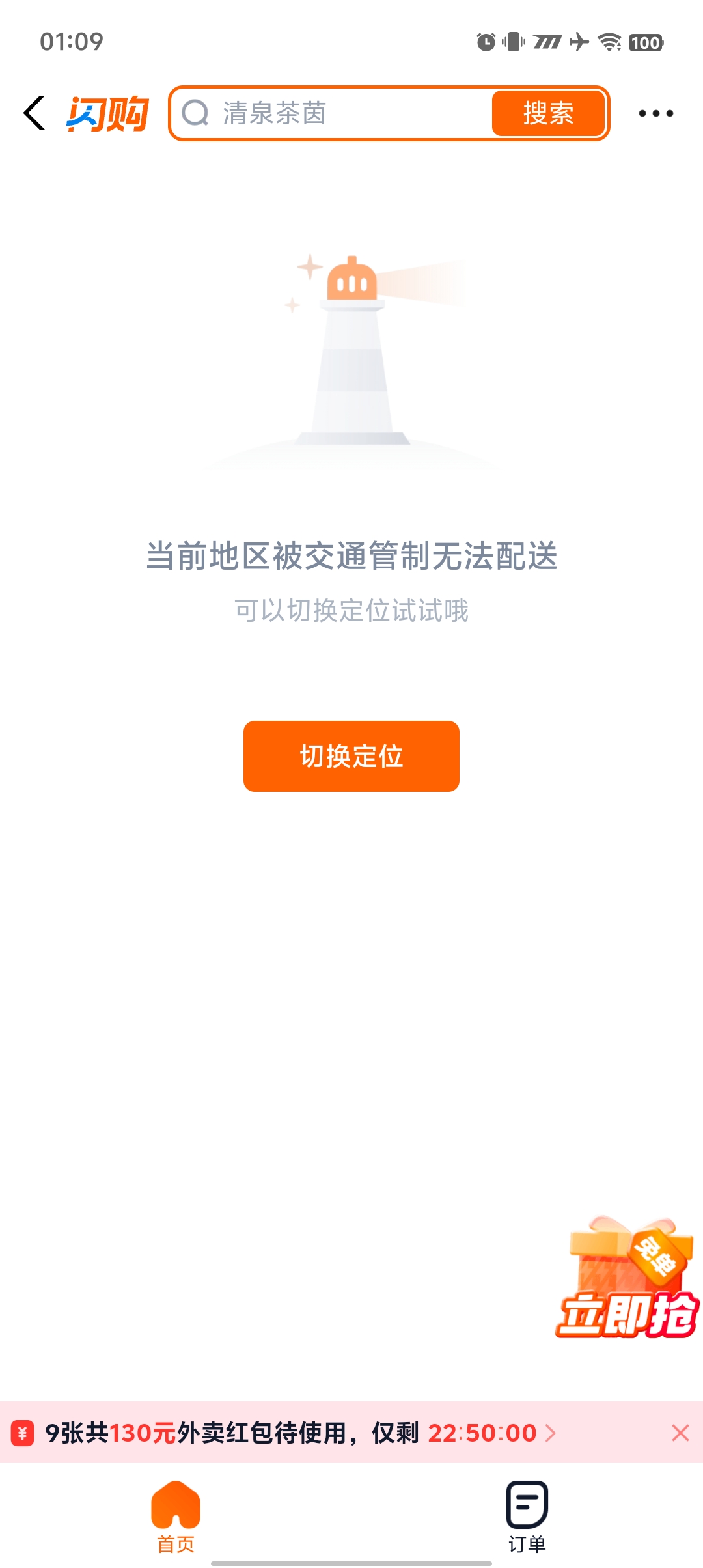This screenshot has height=1568, width=703.
Task: Go back using the top-left arrow
Action: tap(35, 113)
